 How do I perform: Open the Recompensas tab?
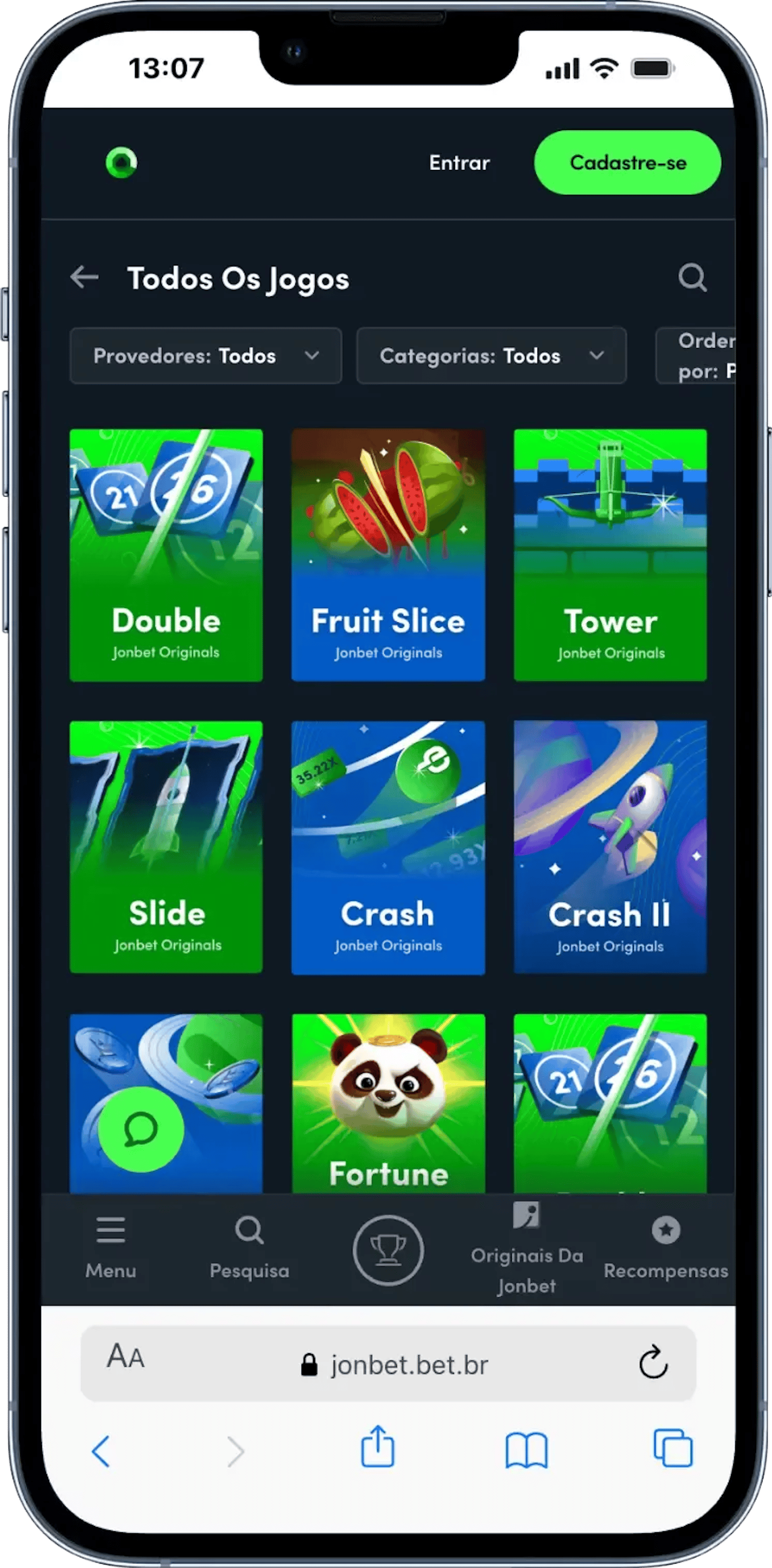[x=665, y=1247]
